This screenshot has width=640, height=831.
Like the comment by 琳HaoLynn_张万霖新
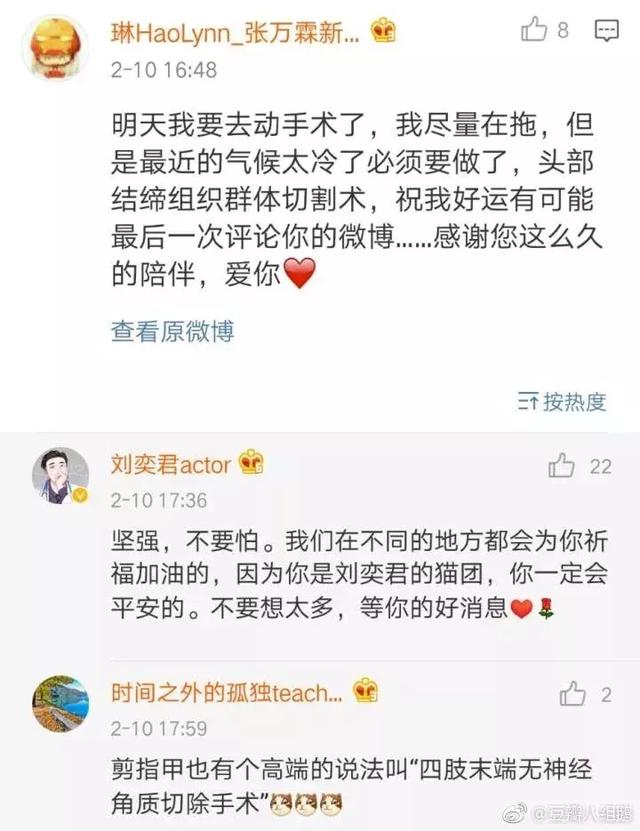pos(534,30)
